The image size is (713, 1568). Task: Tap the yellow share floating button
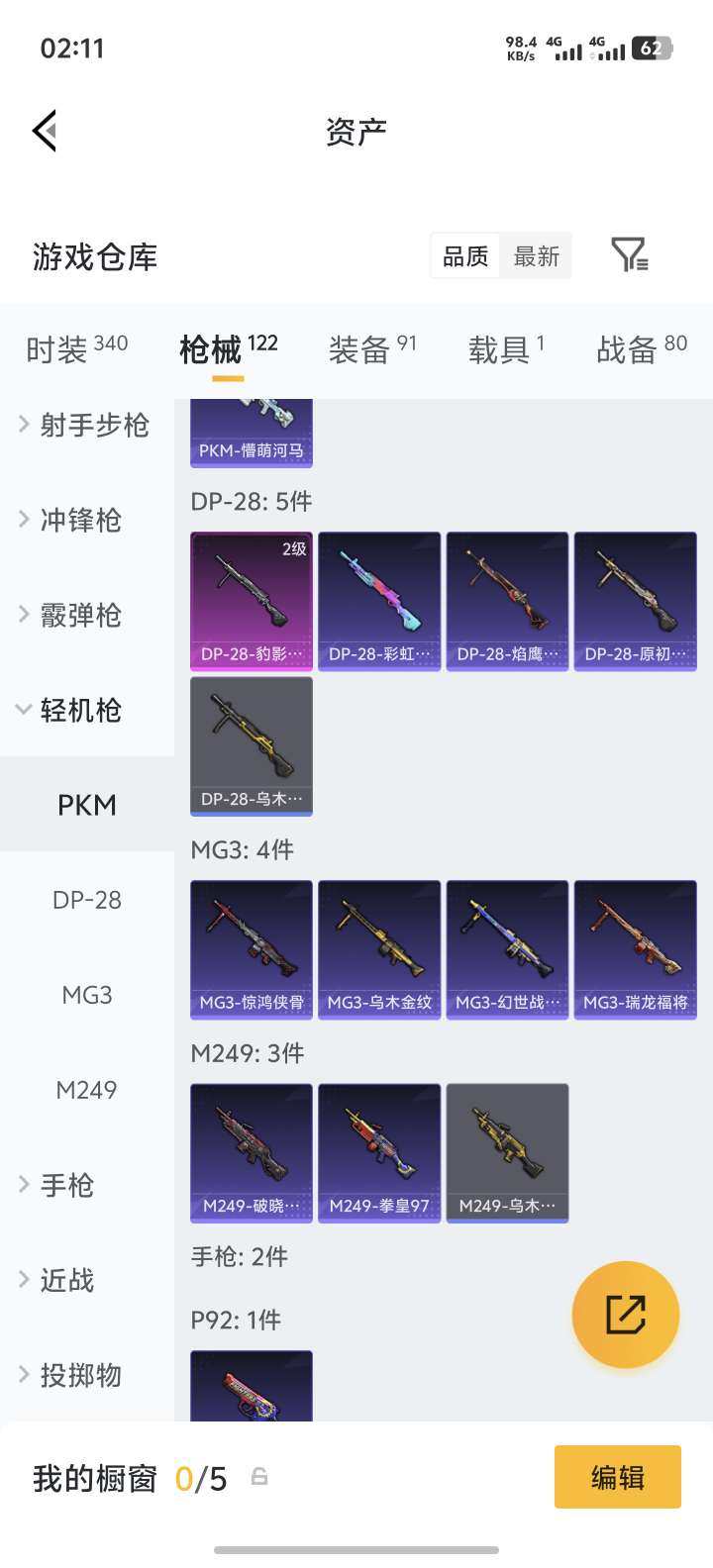coord(625,1314)
